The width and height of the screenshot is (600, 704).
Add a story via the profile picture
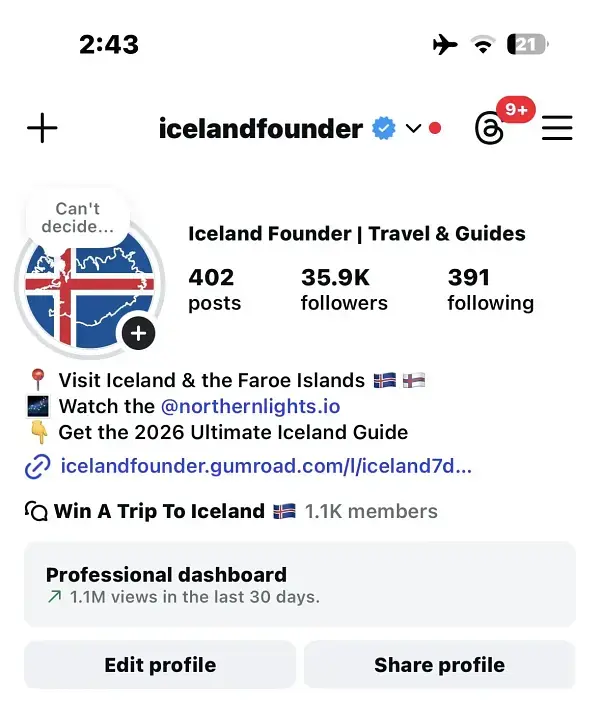tap(138, 333)
